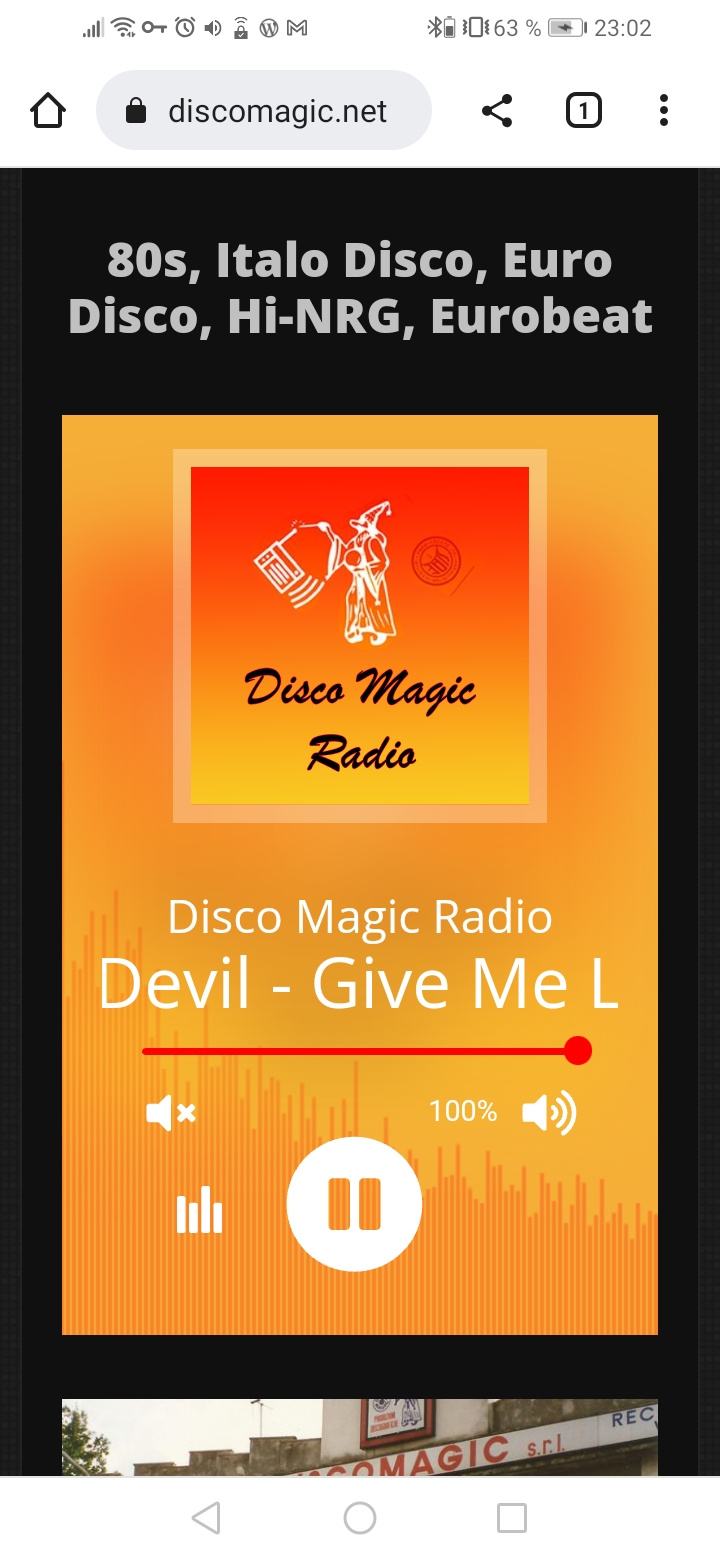Screen dimensions: 720x1560
Task: Share this page from the browser toolbar
Action: pos(497,110)
